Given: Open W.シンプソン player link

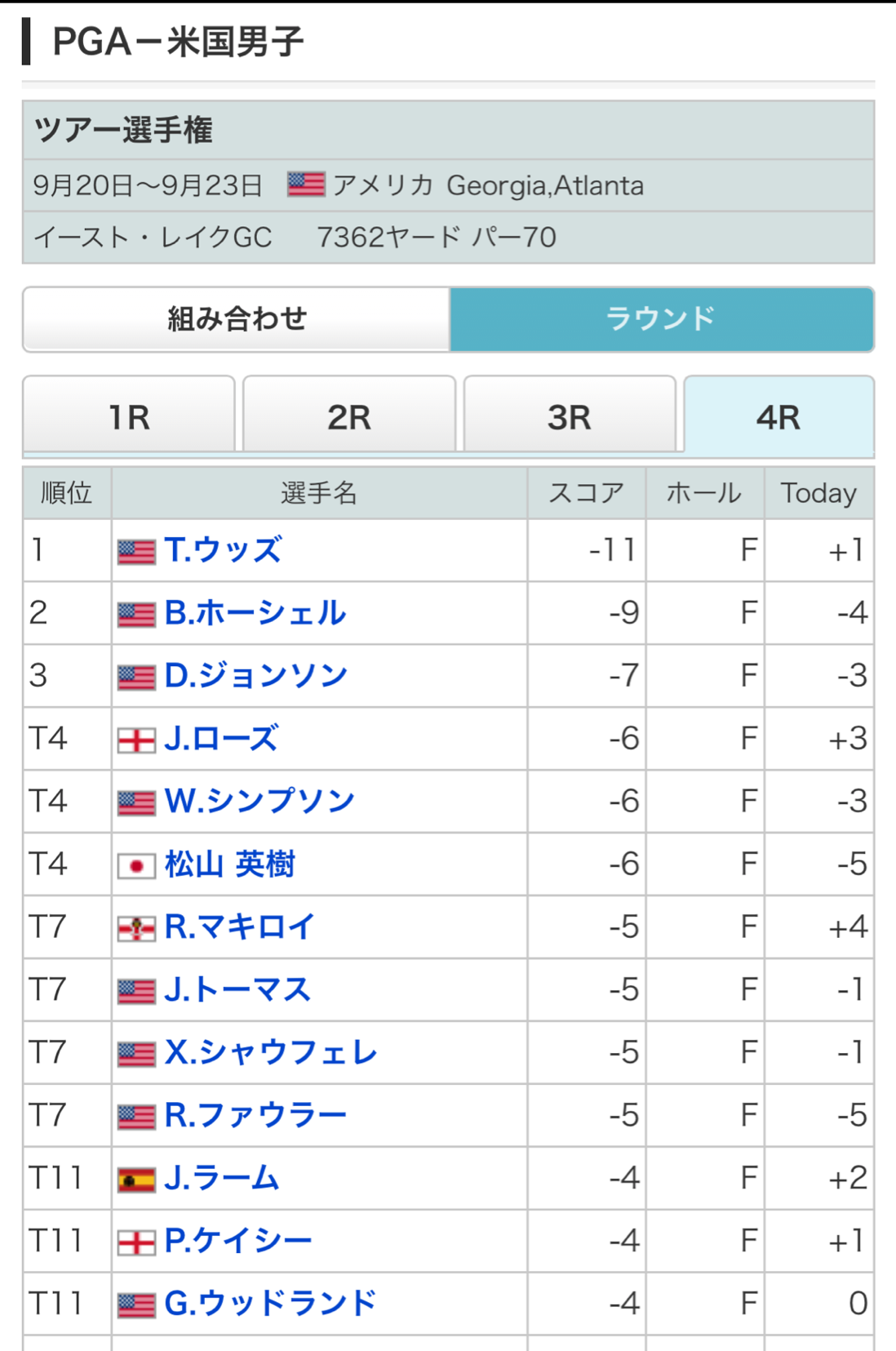Looking at the screenshot, I should (x=259, y=802).
